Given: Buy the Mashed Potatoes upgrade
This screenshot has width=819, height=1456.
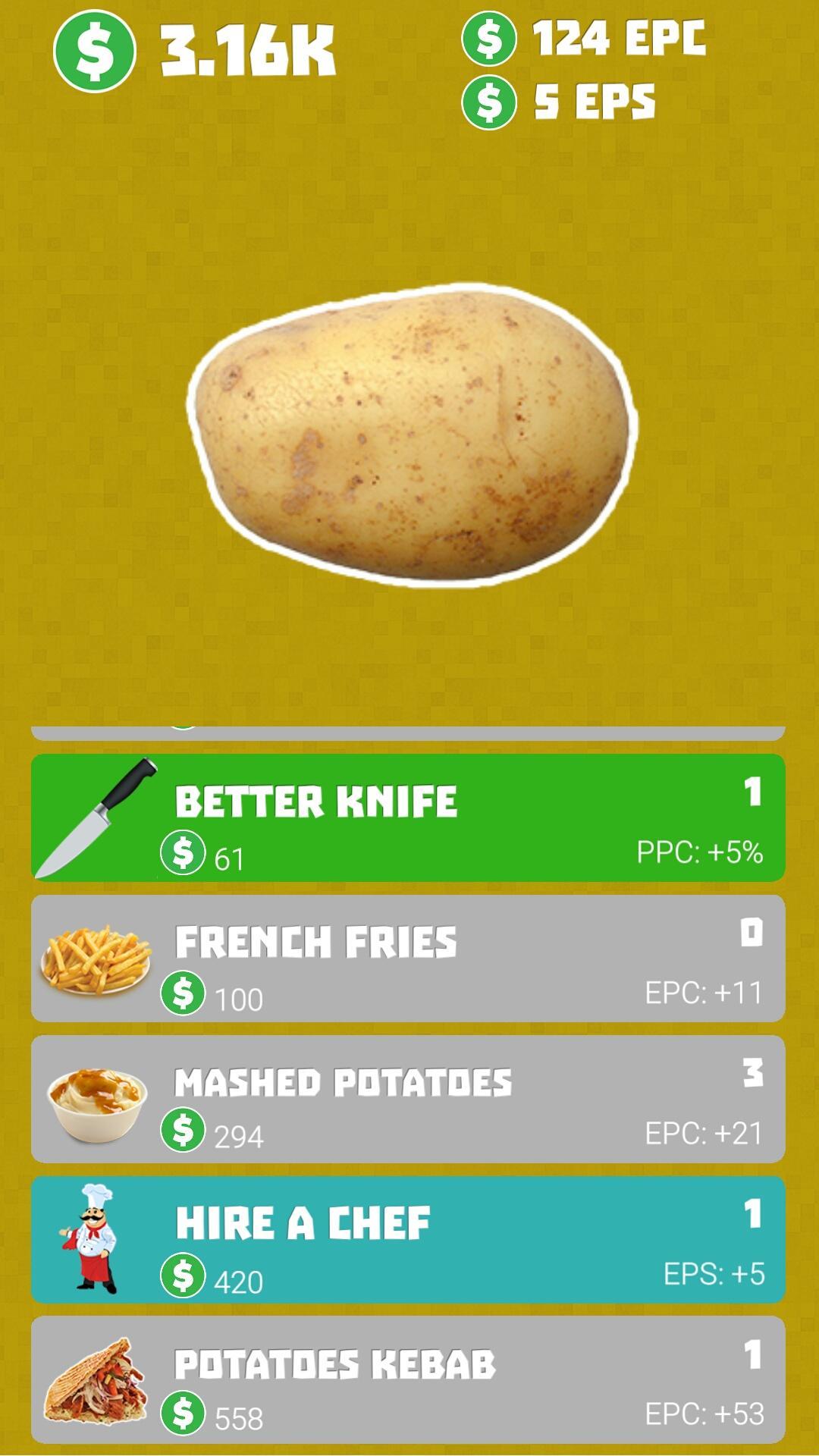Looking at the screenshot, I should (408, 1099).
